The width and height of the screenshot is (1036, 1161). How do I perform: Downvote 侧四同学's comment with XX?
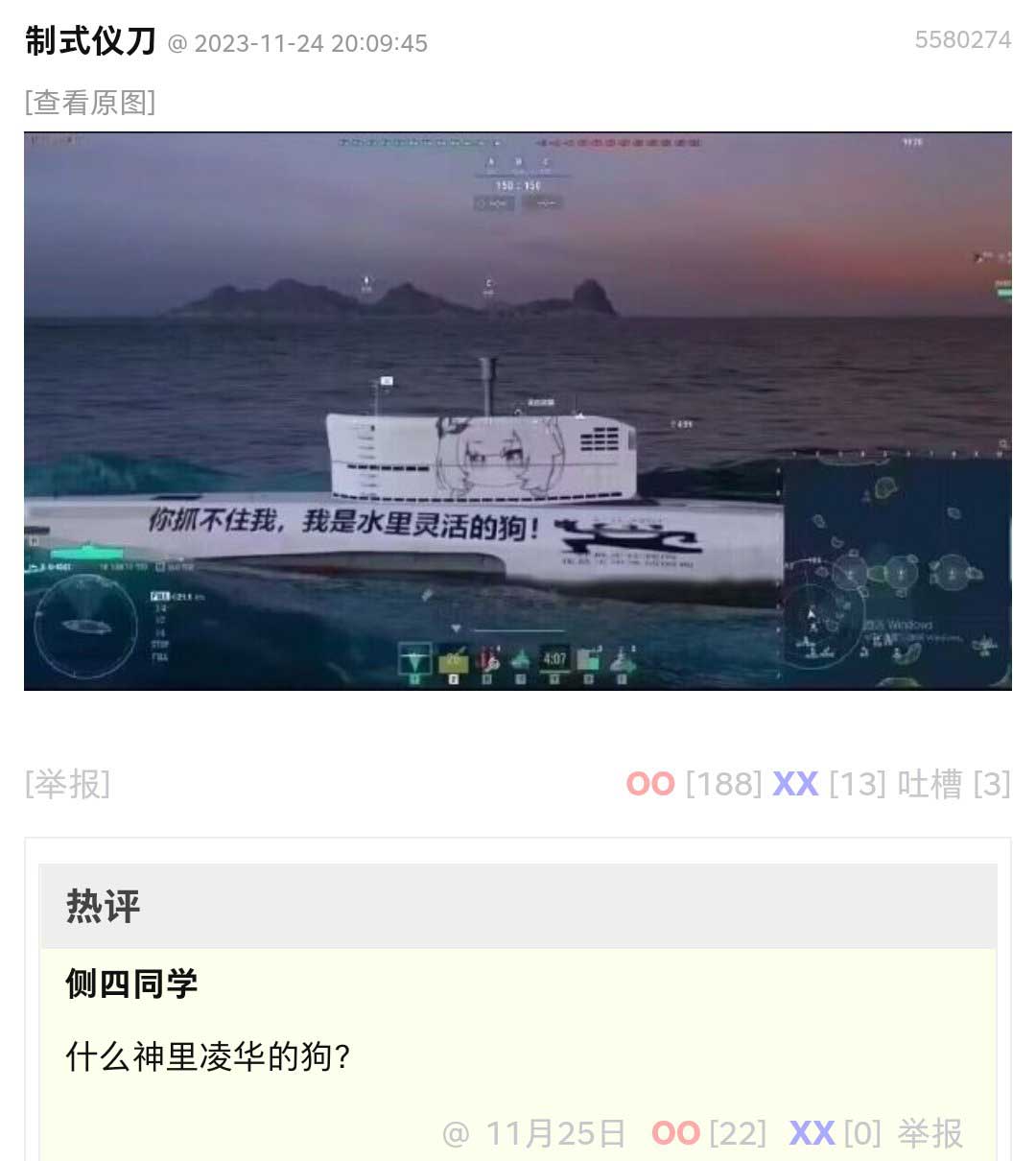pos(812,1133)
